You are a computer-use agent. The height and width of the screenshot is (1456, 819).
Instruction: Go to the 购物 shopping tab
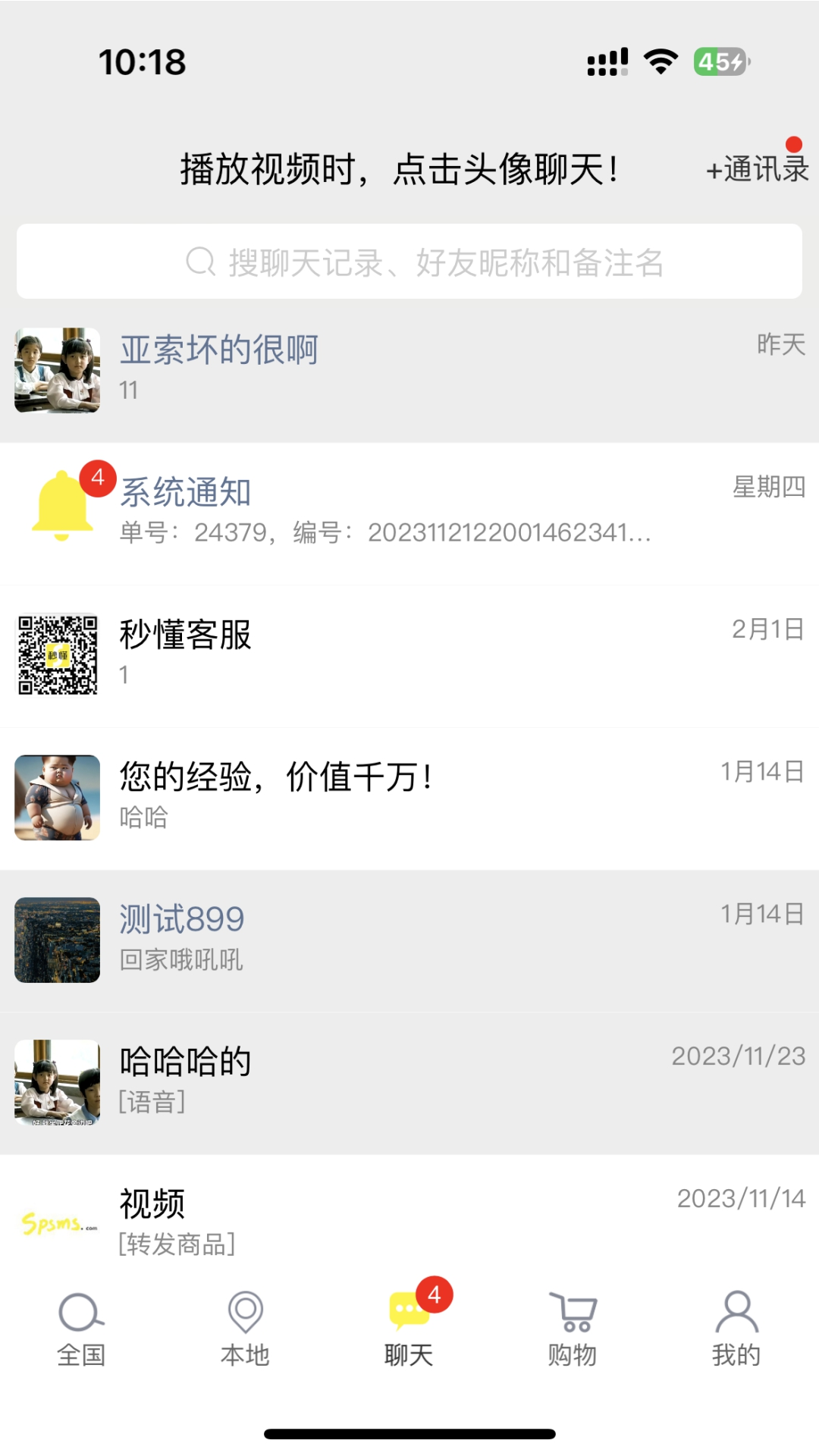click(x=573, y=1329)
